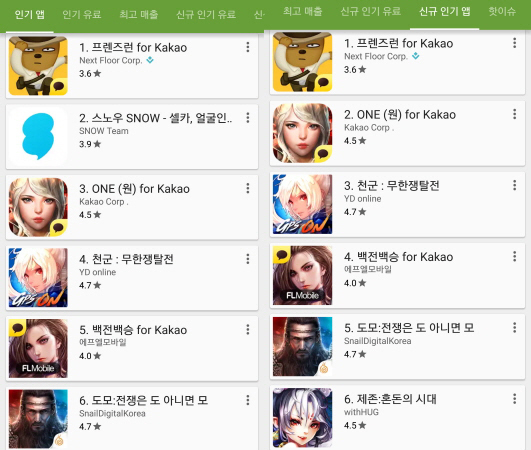Open 4. 천군 : 무한쟁탈전 card
This screenshot has width=531, height=450.
(x=132, y=278)
